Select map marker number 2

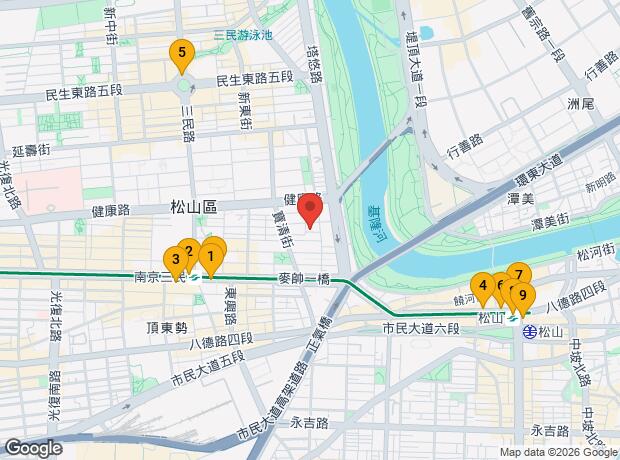click(189, 250)
